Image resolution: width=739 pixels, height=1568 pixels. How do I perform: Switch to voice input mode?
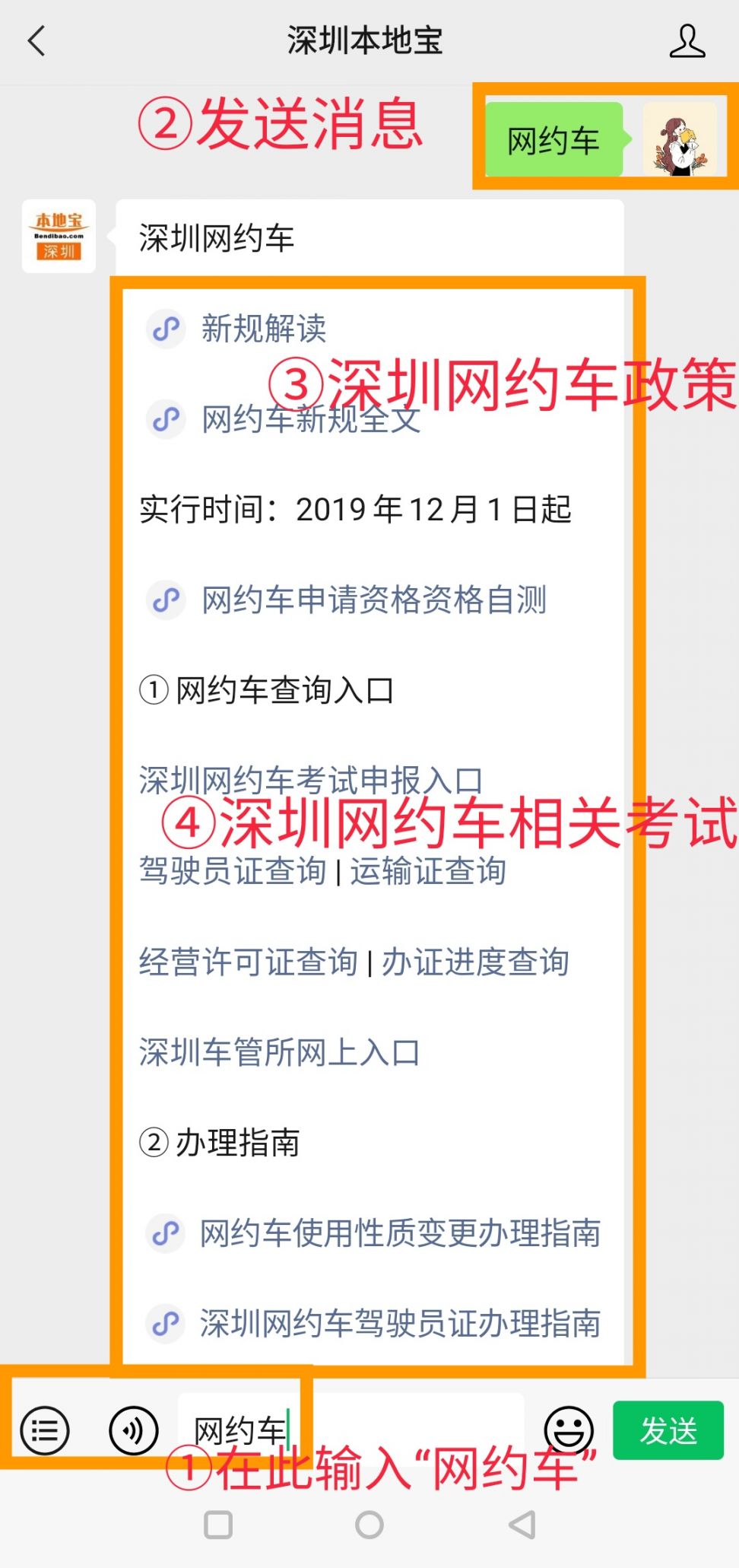[x=134, y=1431]
